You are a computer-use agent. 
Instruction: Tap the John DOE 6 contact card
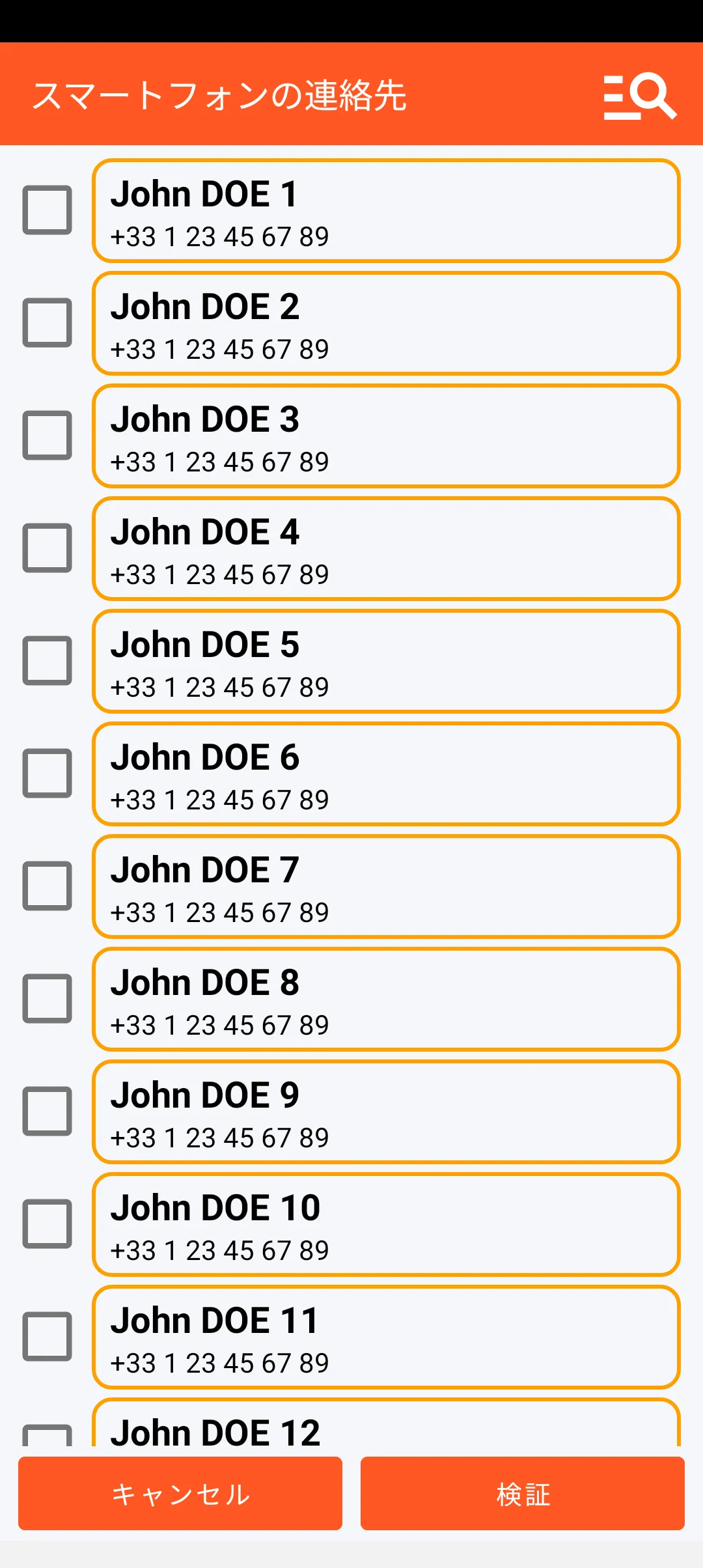(386, 774)
